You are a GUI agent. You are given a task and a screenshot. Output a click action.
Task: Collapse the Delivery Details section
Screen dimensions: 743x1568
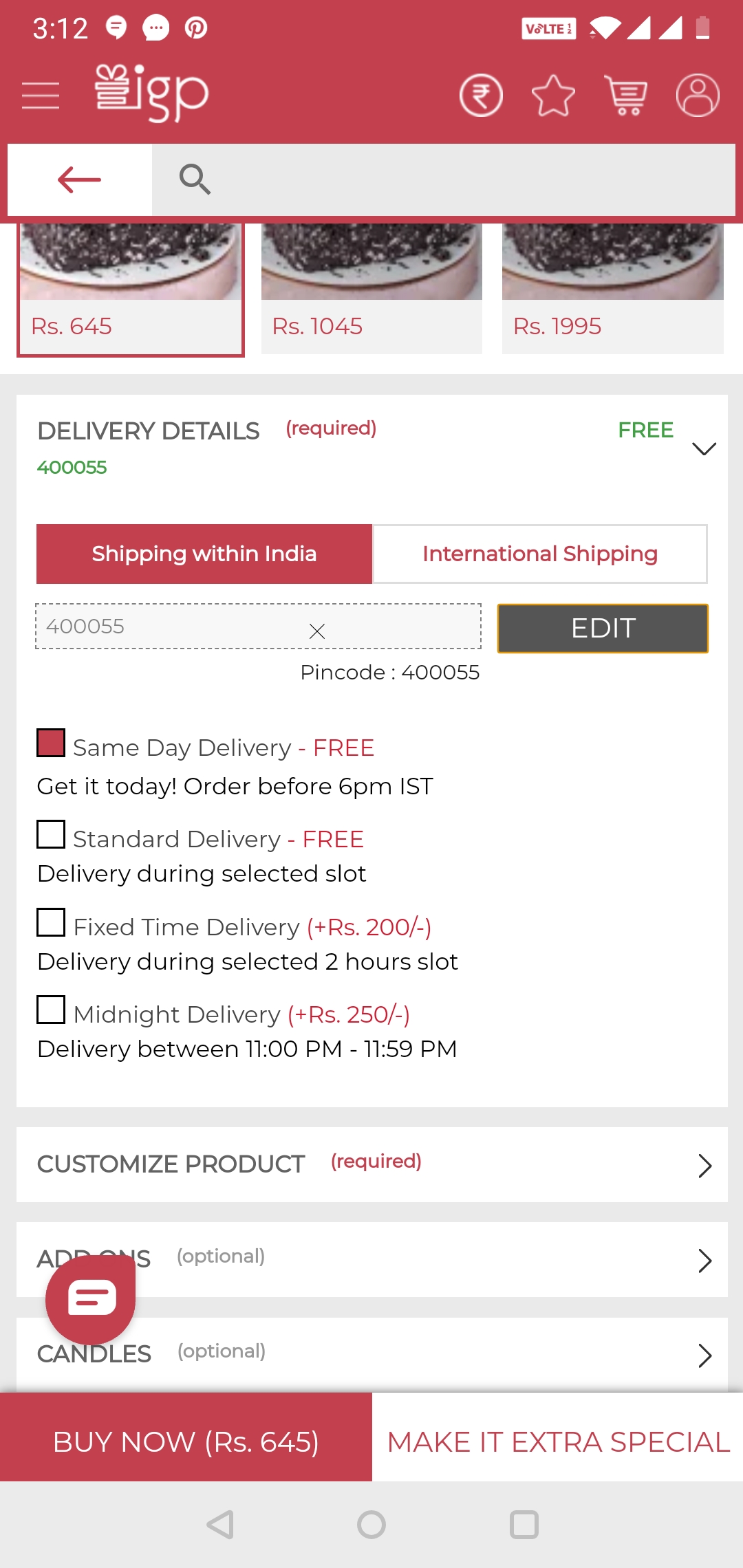(704, 448)
